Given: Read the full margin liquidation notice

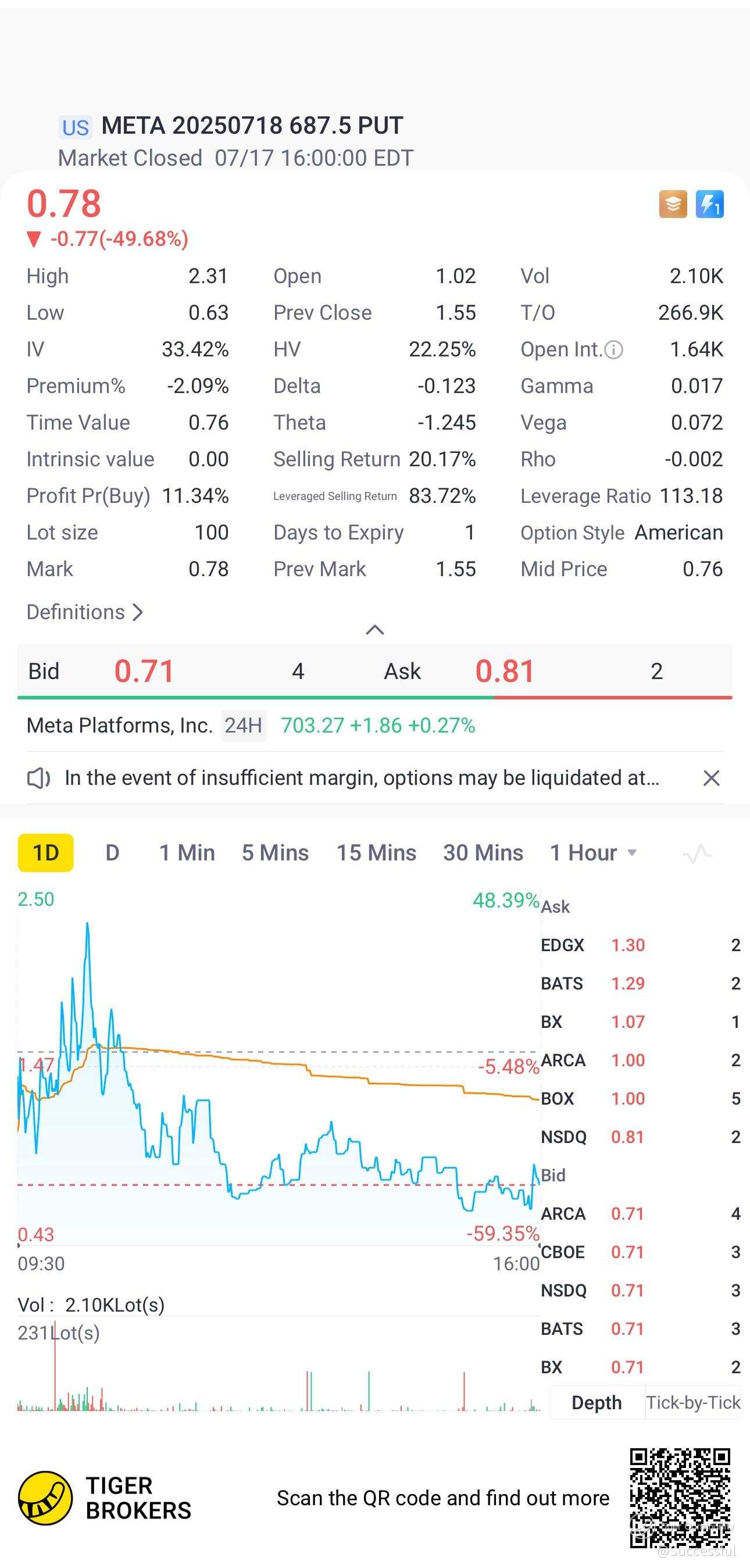Looking at the screenshot, I should click(362, 778).
